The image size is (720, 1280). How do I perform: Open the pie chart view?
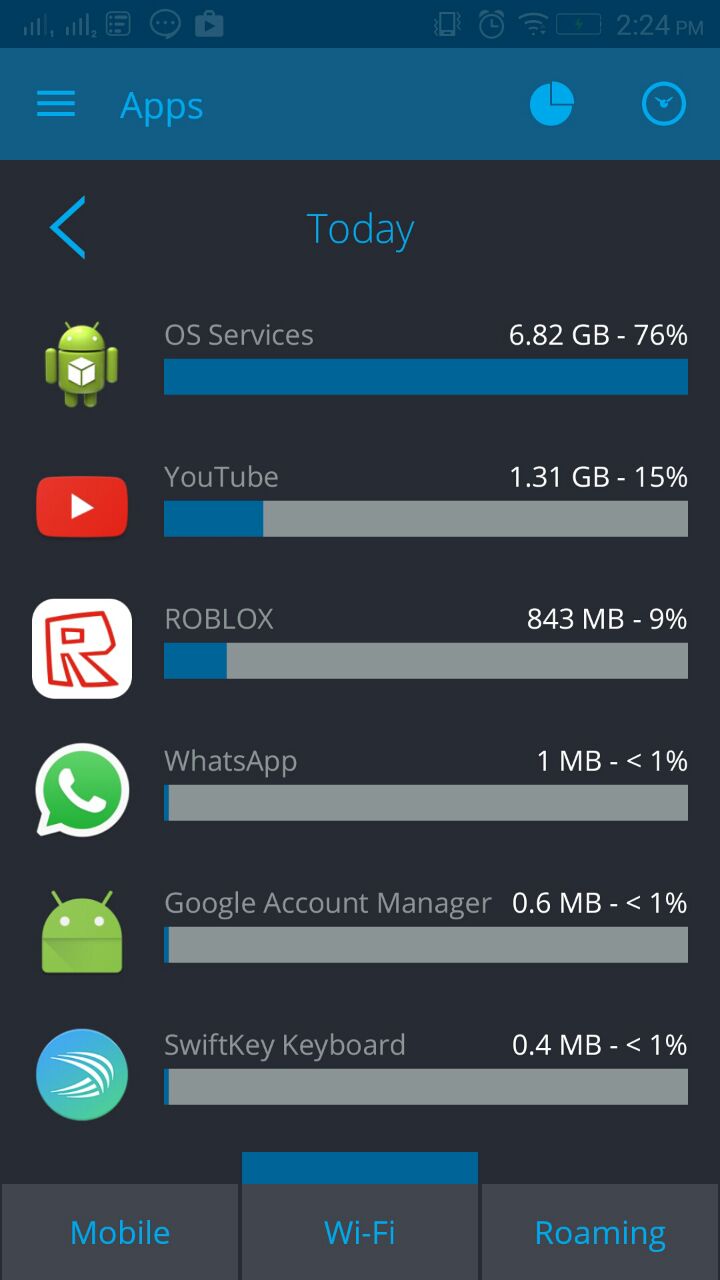551,104
